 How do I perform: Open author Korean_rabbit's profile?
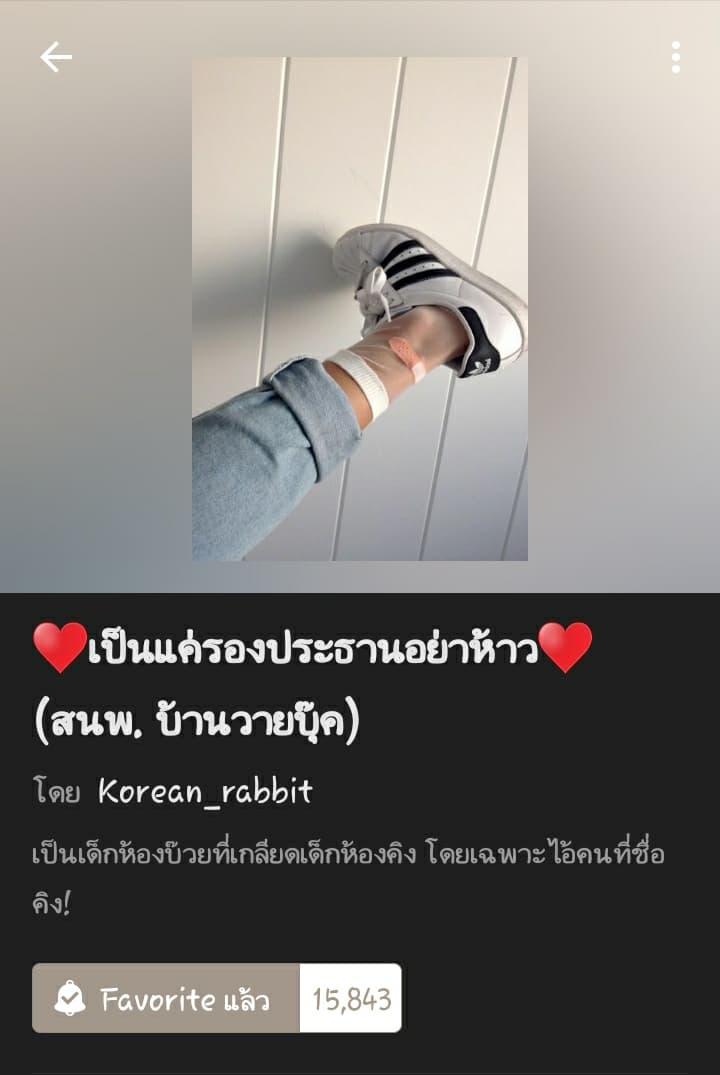205,792
